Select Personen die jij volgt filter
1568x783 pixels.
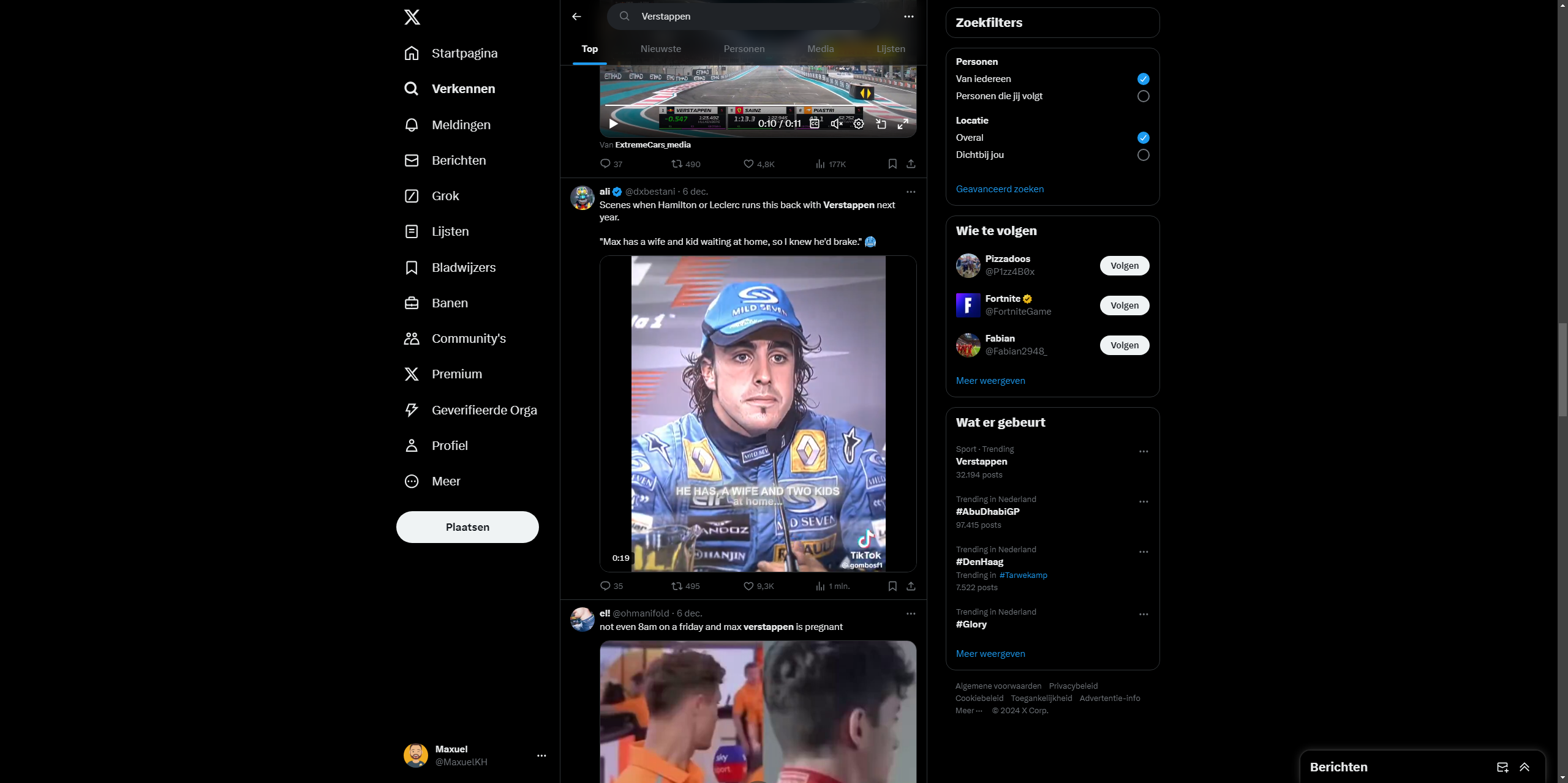pyautogui.click(x=1143, y=96)
